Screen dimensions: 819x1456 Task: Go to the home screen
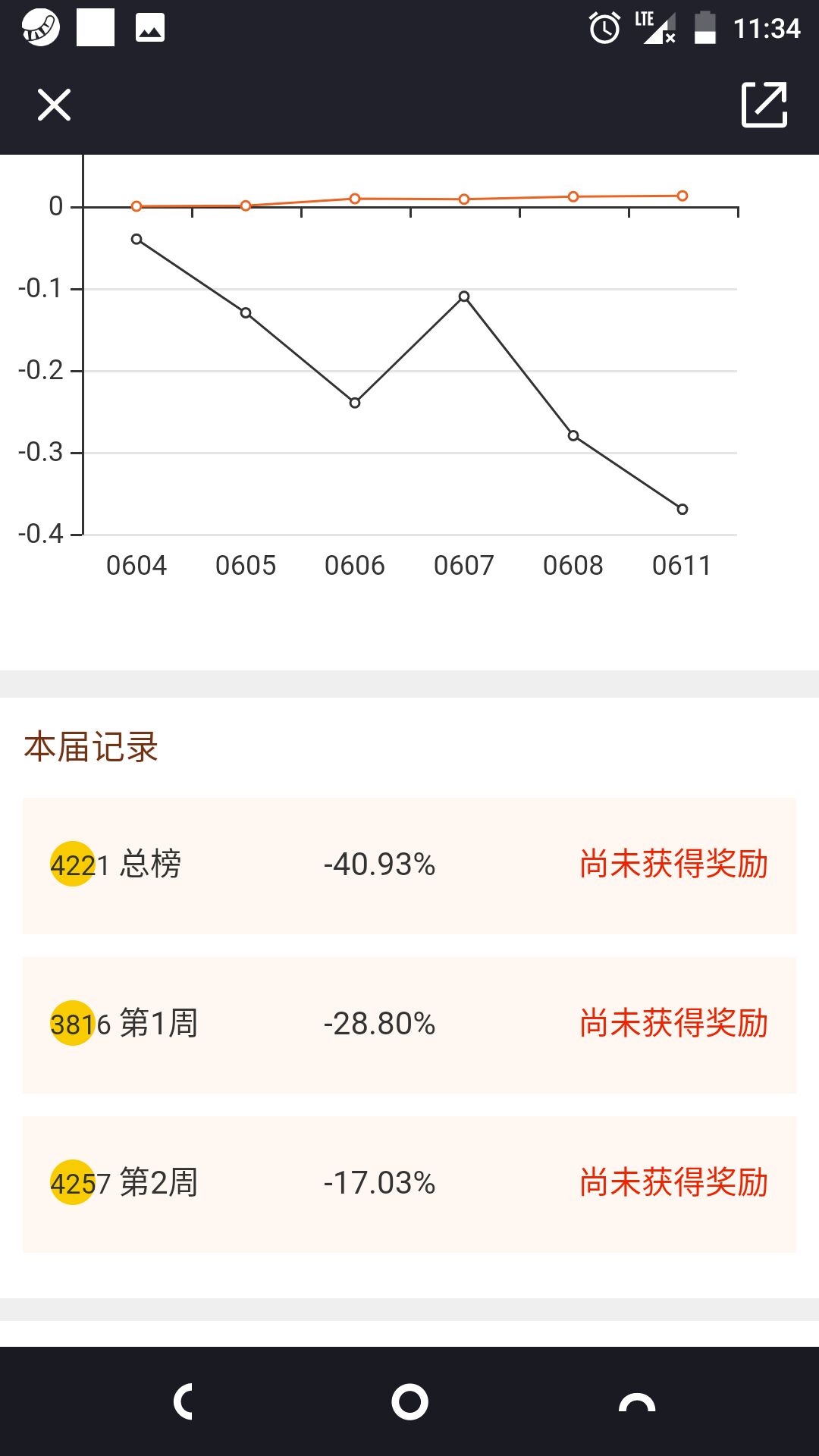(409, 1401)
